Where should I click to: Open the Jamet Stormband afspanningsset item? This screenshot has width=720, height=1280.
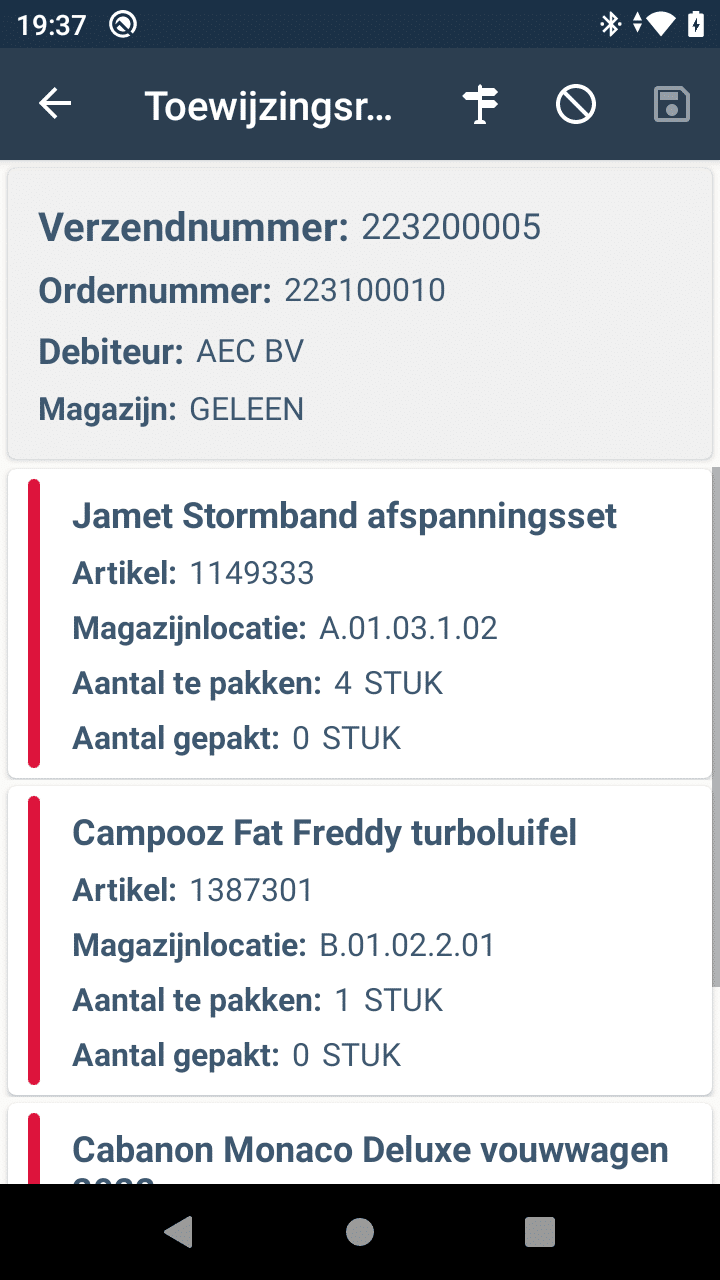[x=360, y=624]
